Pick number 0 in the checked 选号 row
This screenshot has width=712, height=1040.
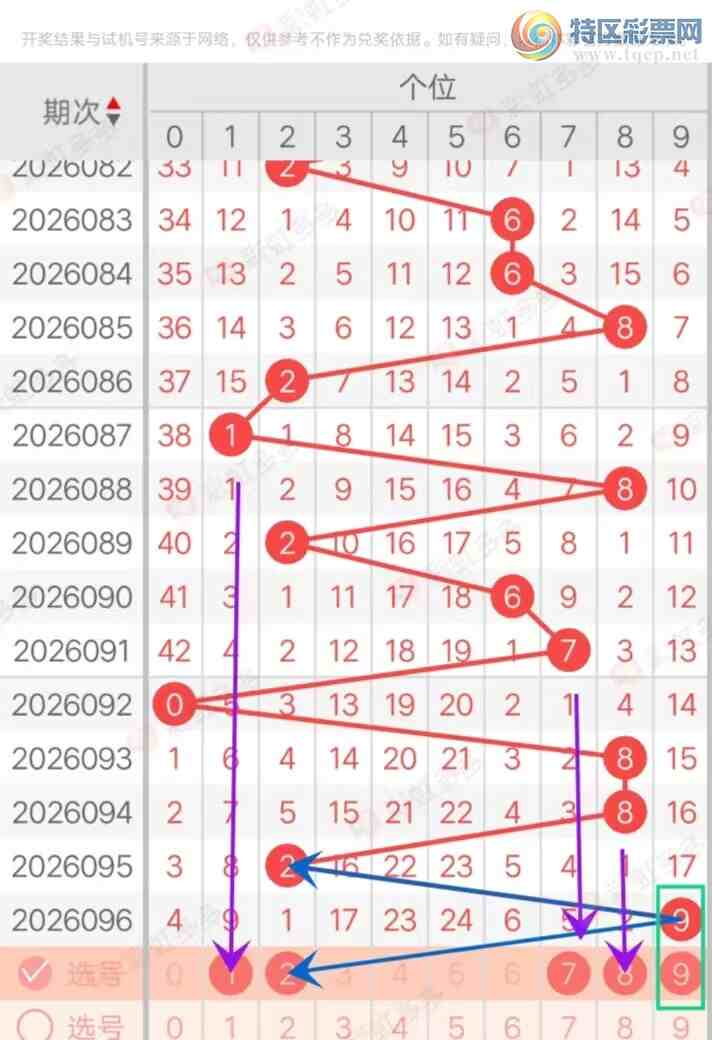[x=175, y=974]
